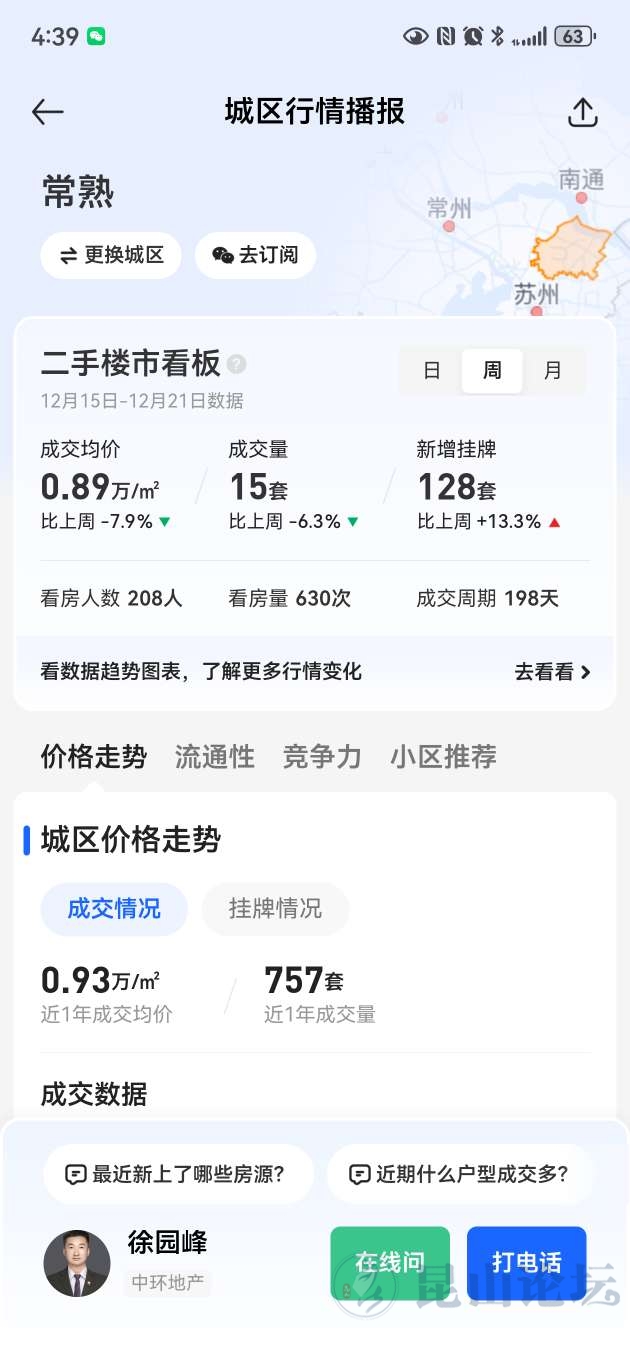Image resolution: width=630 pixels, height=1360 pixels.
Task: Switch to the 流通性 tab
Action: click(214, 757)
